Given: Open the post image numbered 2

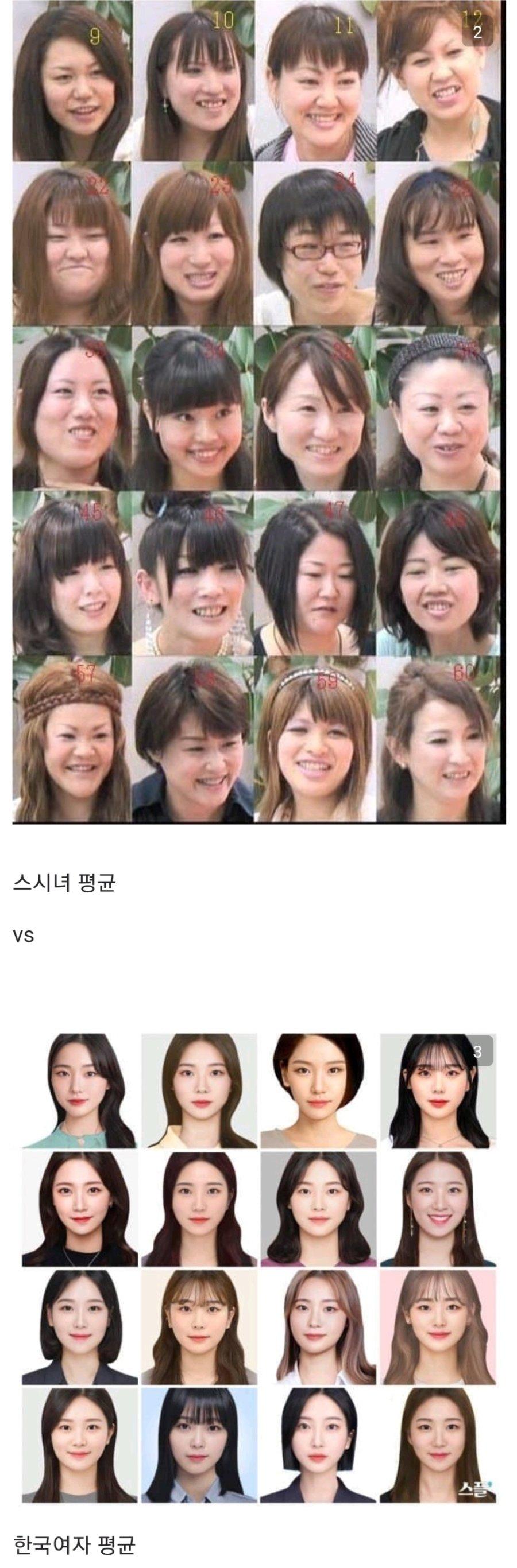Looking at the screenshot, I should (259, 412).
